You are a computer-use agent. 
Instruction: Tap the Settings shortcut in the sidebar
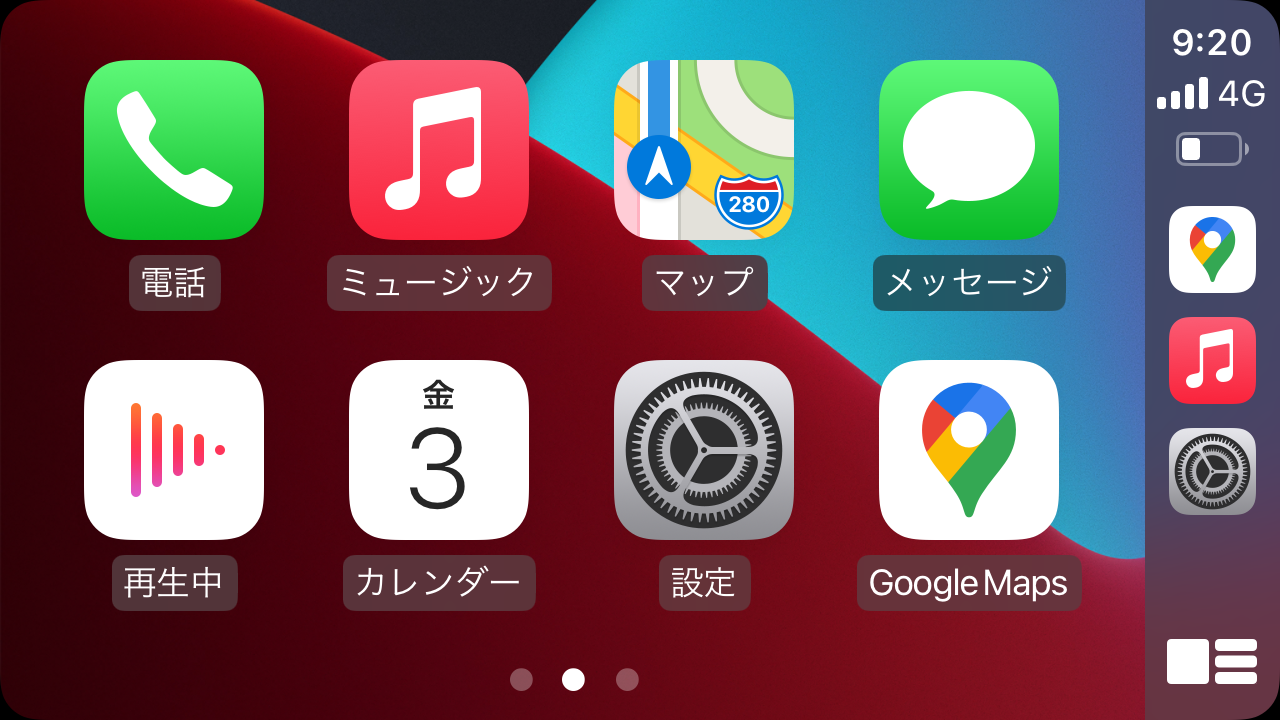coord(1212,471)
